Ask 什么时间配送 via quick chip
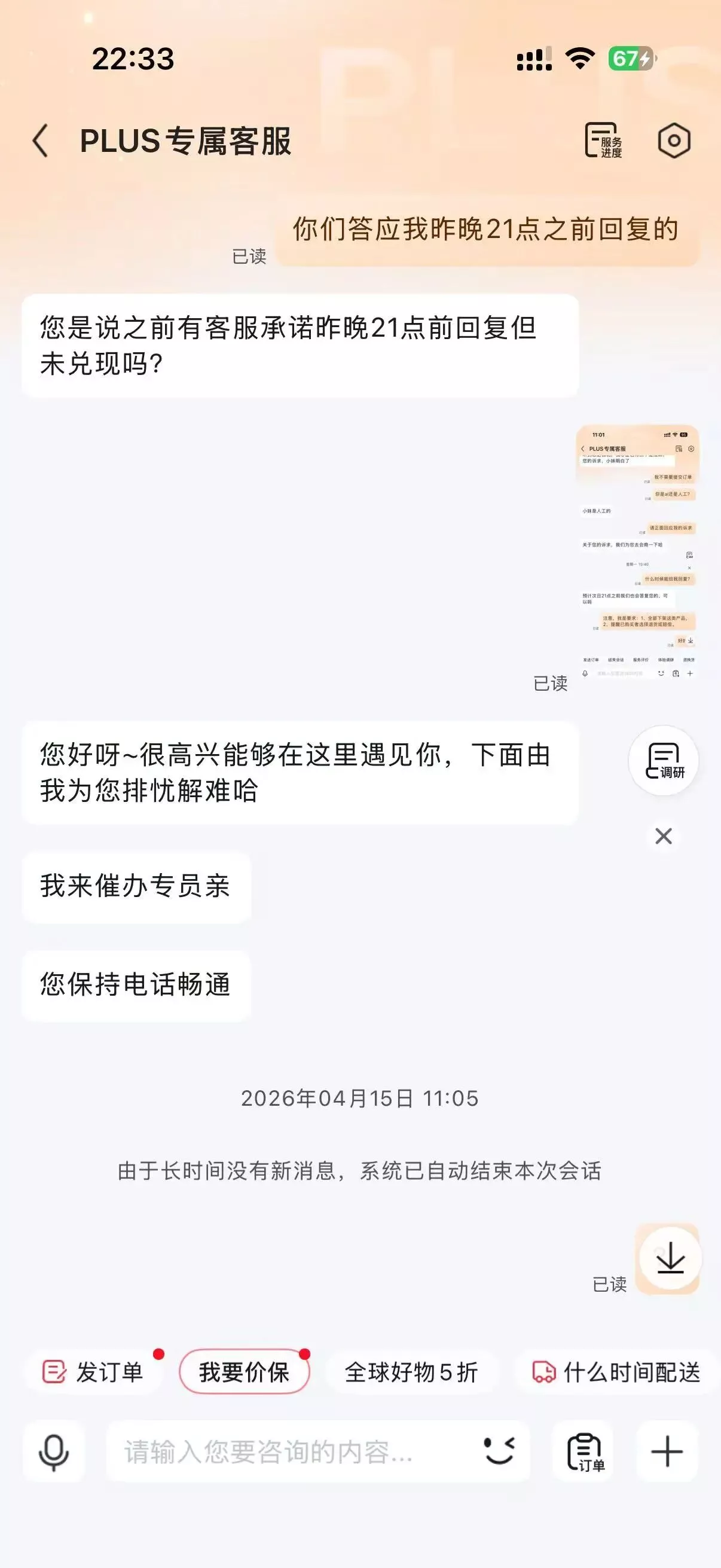Viewport: 721px width, 1568px height. [617, 1372]
